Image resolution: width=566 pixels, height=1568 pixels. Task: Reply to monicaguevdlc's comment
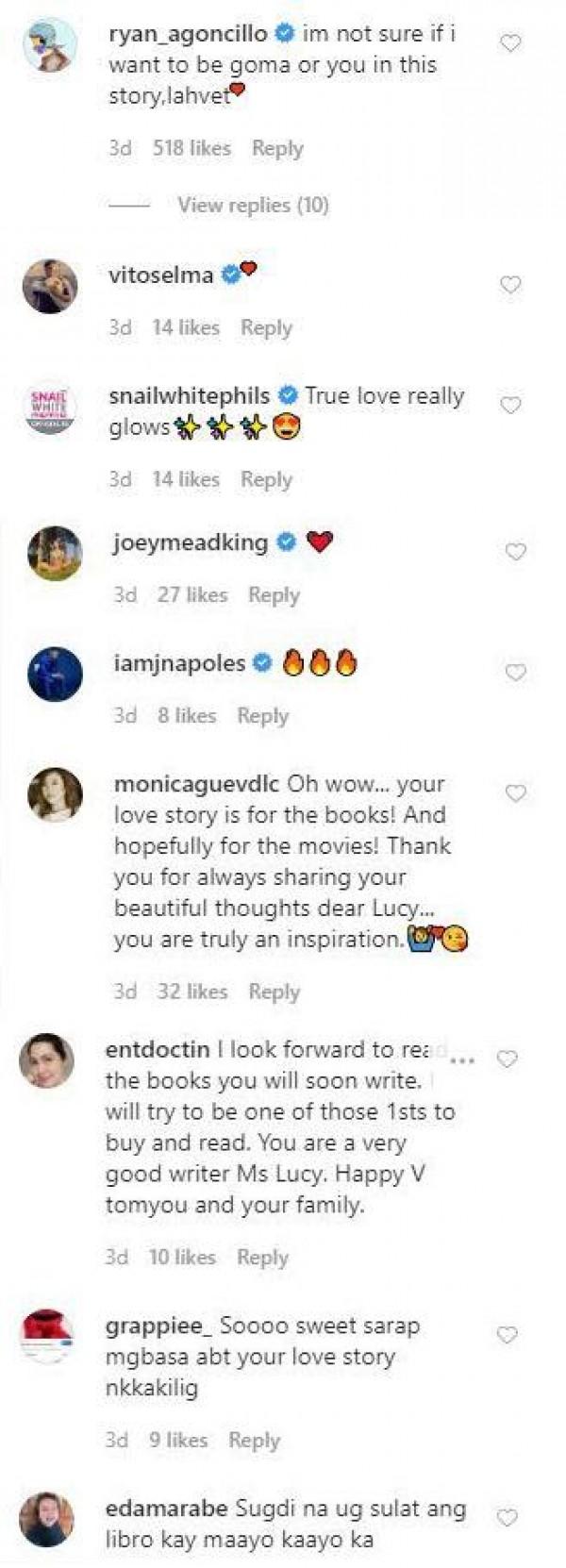[x=274, y=992]
